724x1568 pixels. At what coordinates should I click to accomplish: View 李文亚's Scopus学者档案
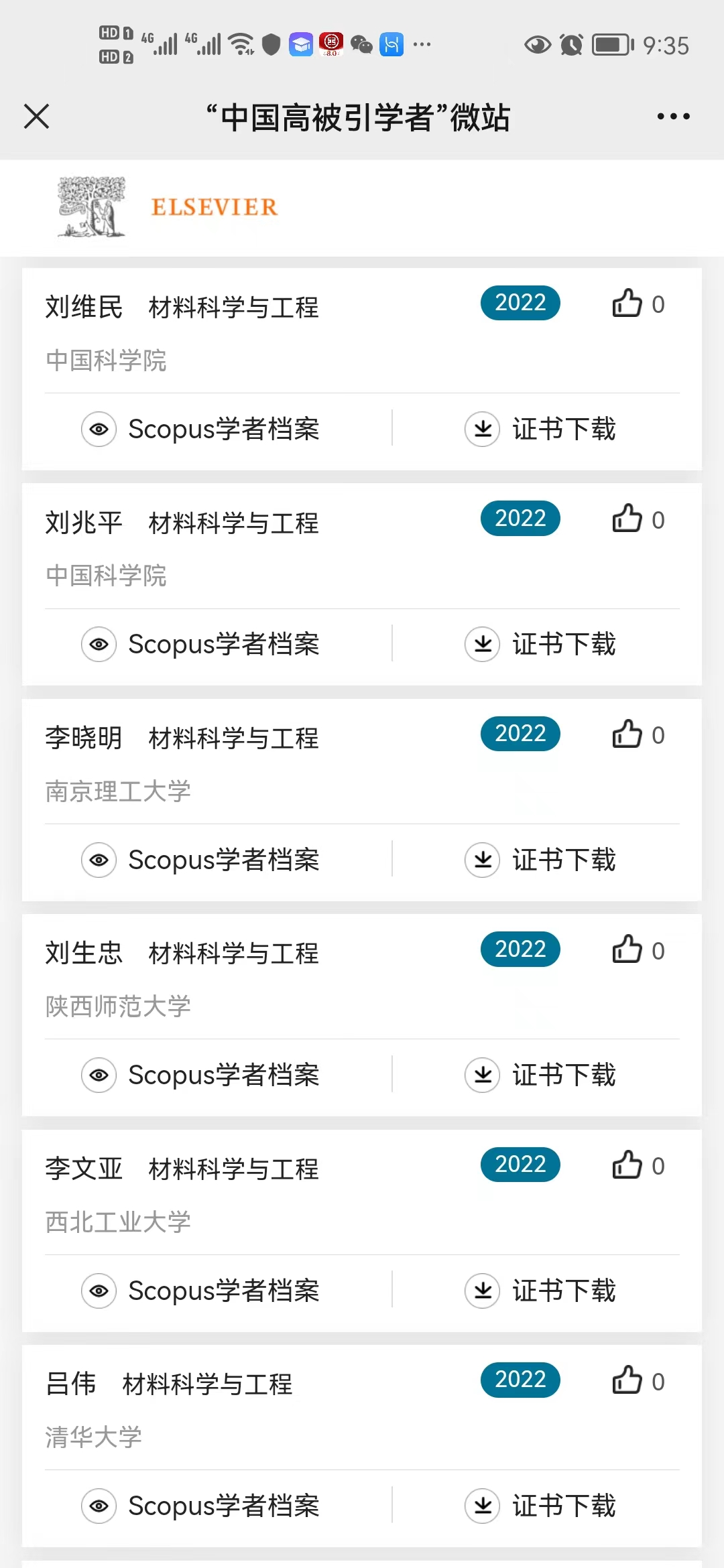(201, 1291)
